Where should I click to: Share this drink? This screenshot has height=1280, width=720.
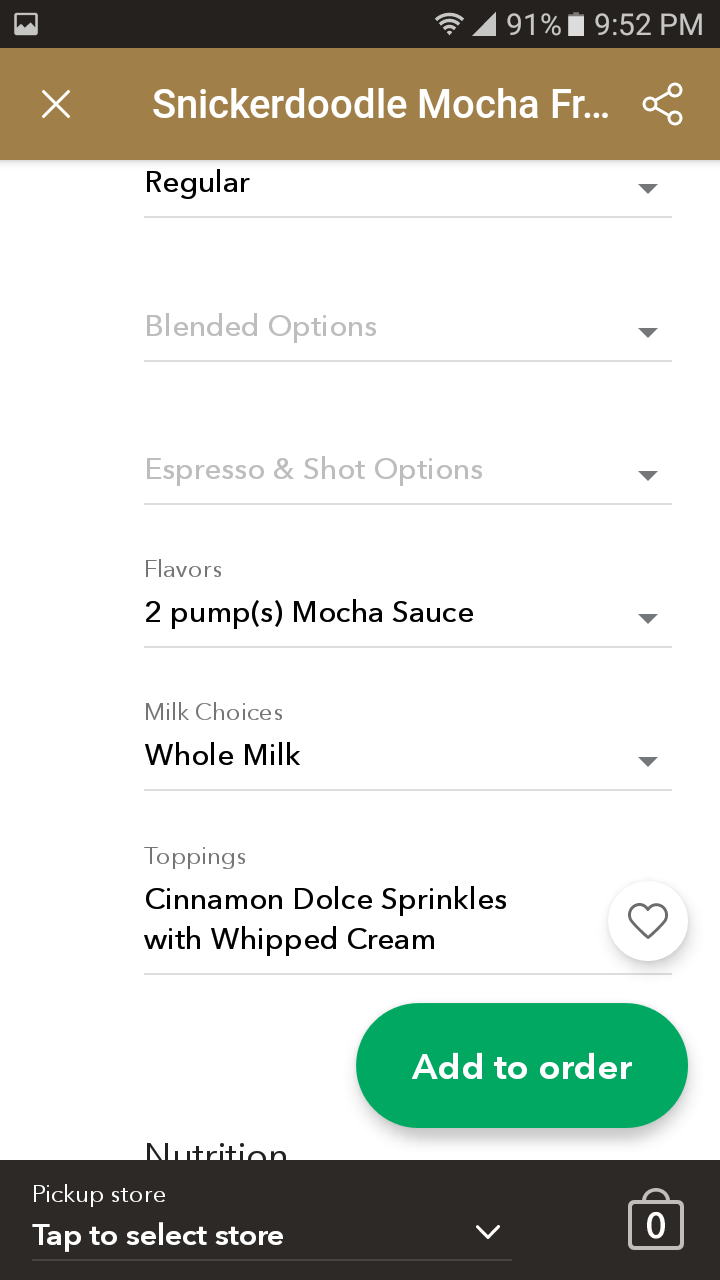(x=662, y=104)
